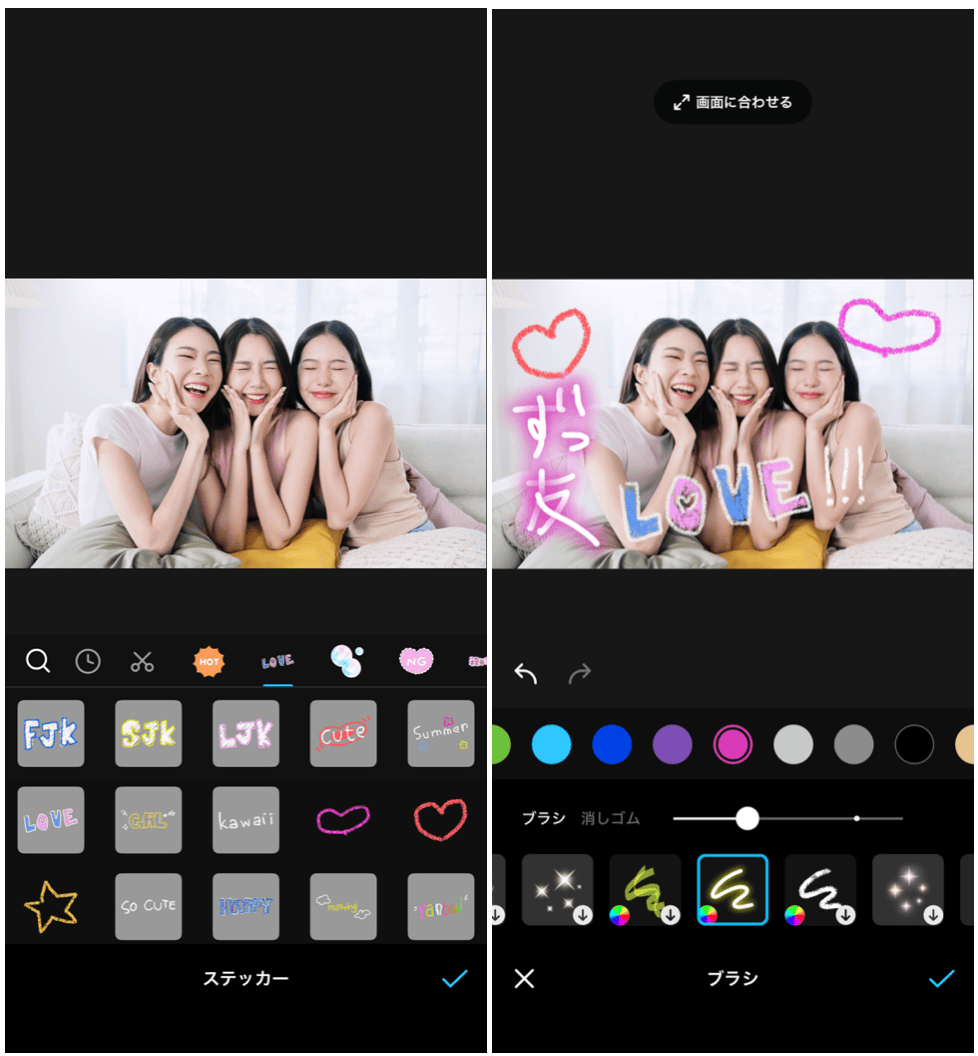Show recently used stickers
The height and width of the screenshot is (1056, 978).
tap(88, 661)
